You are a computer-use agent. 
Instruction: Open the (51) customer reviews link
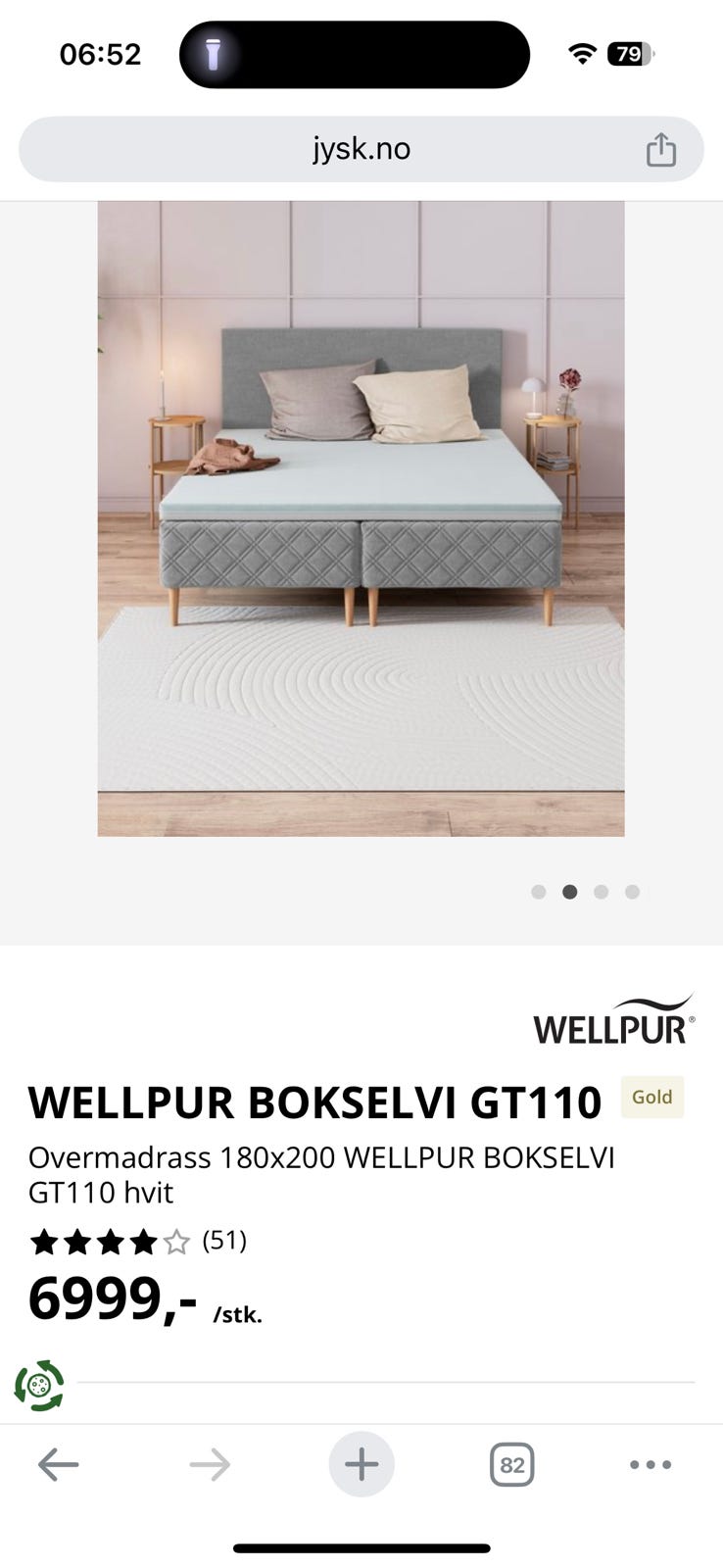coord(224,1241)
